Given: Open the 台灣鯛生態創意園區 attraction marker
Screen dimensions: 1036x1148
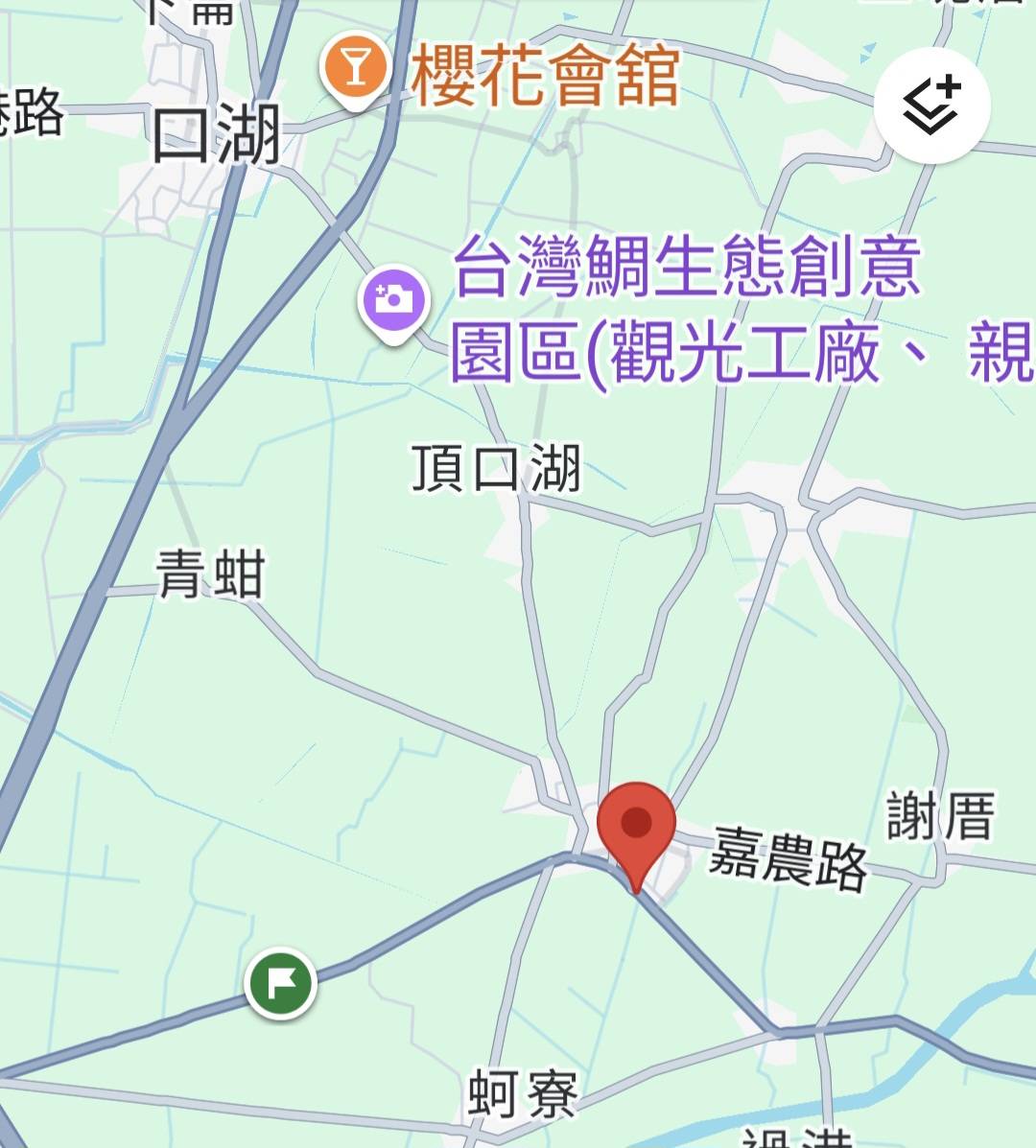Looking at the screenshot, I should point(392,301).
